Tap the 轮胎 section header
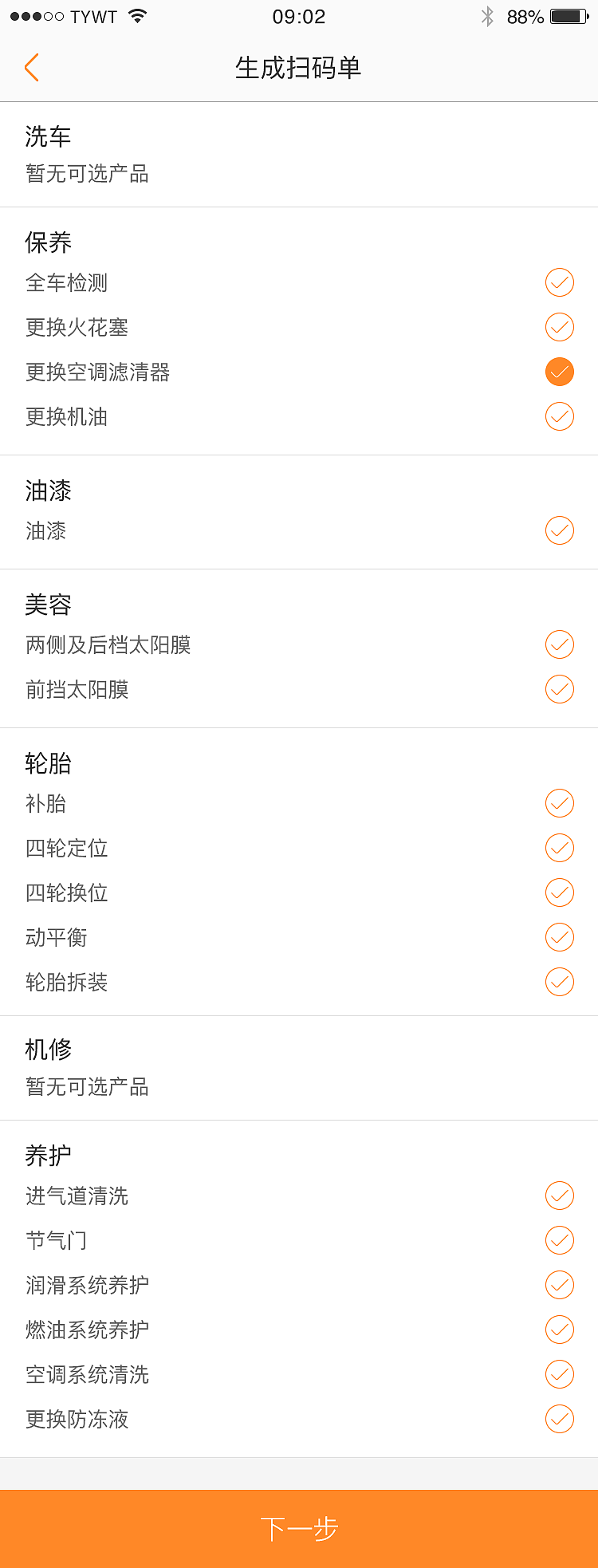This screenshot has width=598, height=1568. click(48, 763)
